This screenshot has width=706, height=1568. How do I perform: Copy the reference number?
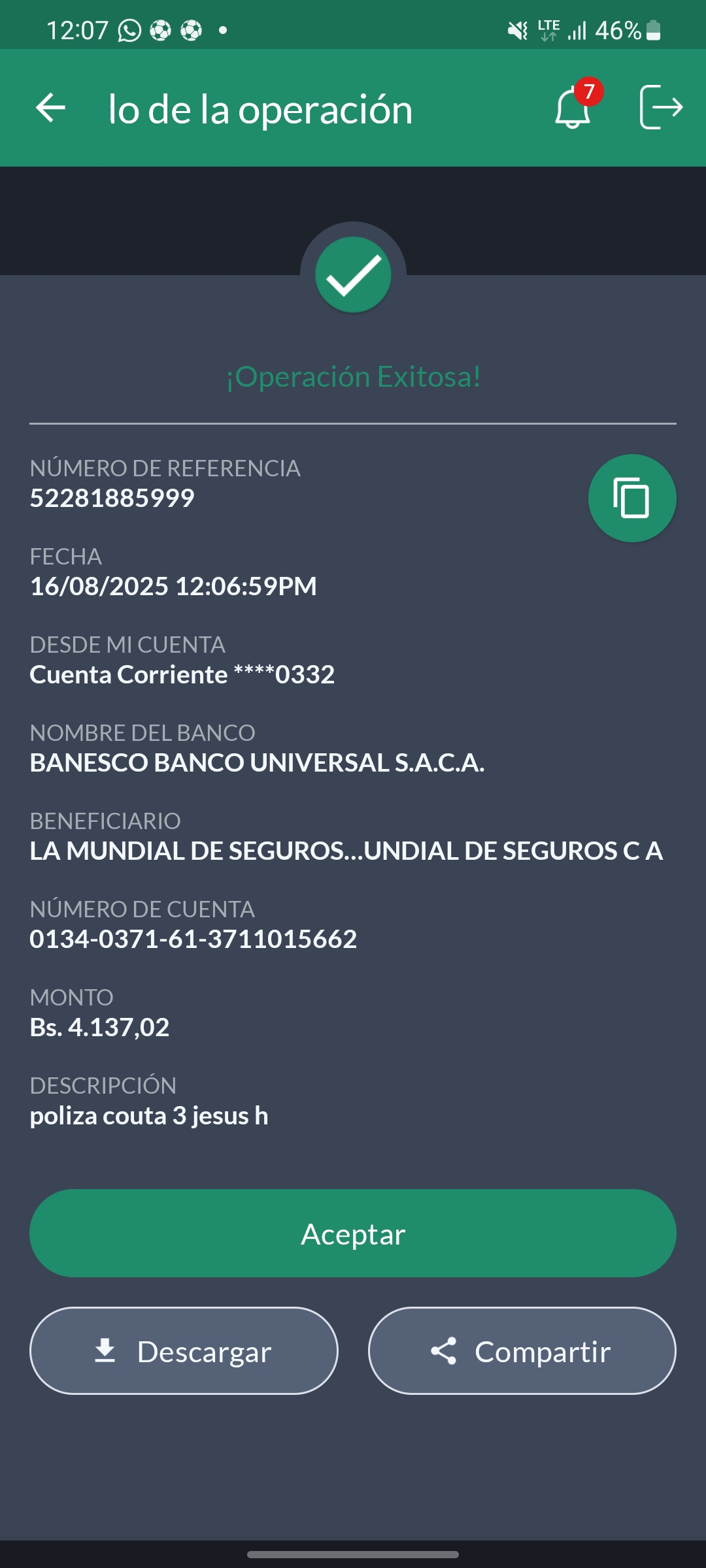click(631, 498)
